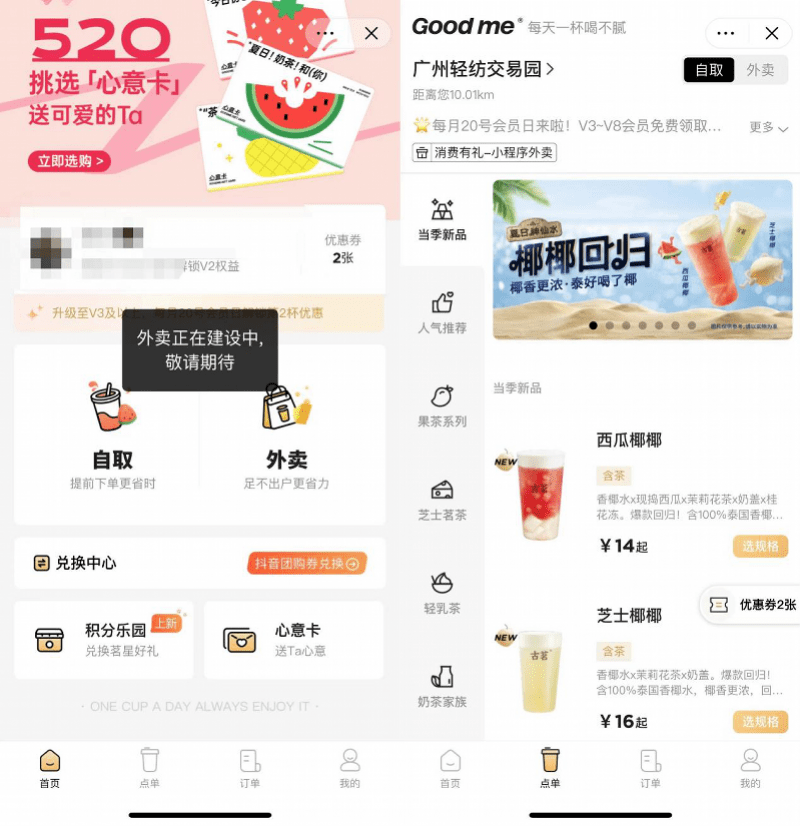Image resolution: width=800 pixels, height=826 pixels.
Task: Open the 椰椰回归 promotional banner
Action: [x=642, y=260]
